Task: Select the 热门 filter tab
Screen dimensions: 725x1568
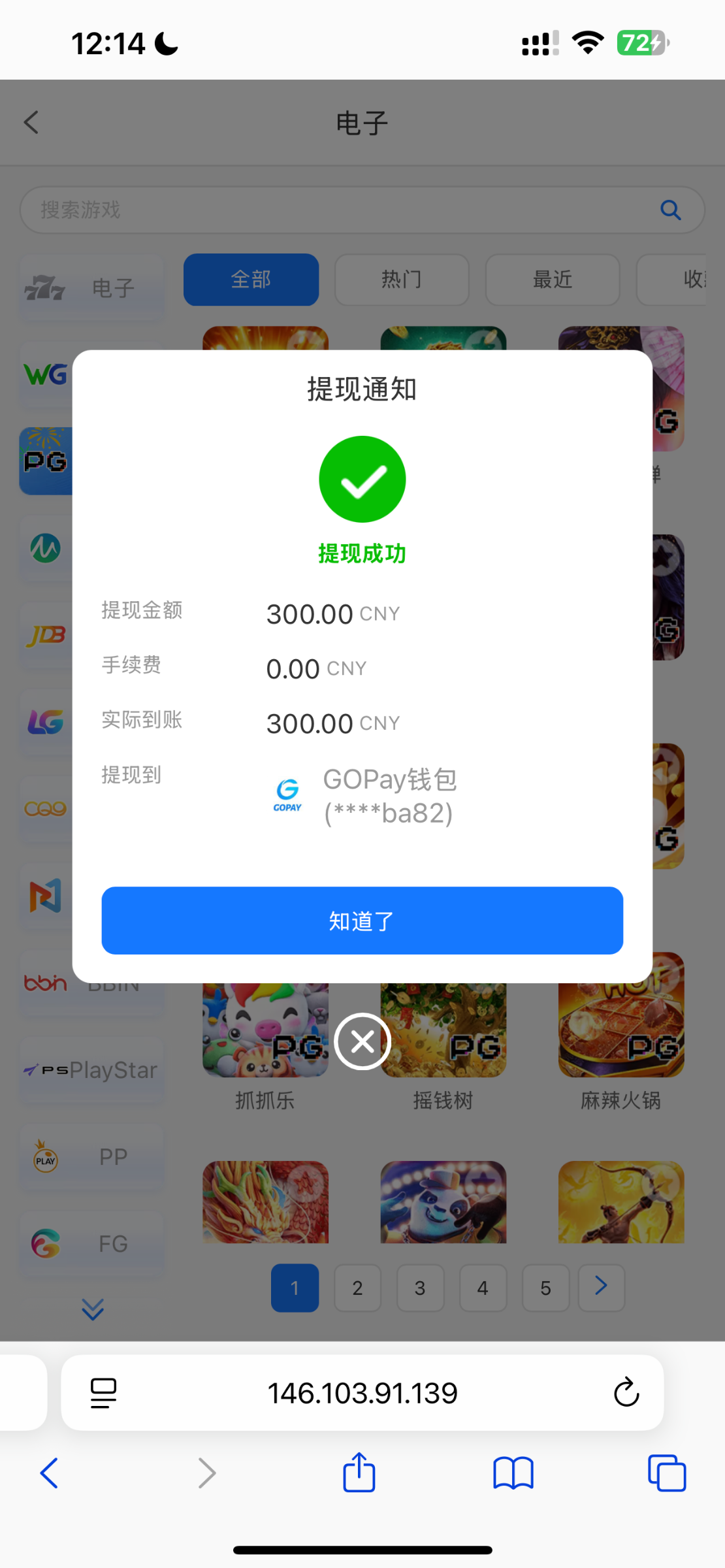Action: 401,280
